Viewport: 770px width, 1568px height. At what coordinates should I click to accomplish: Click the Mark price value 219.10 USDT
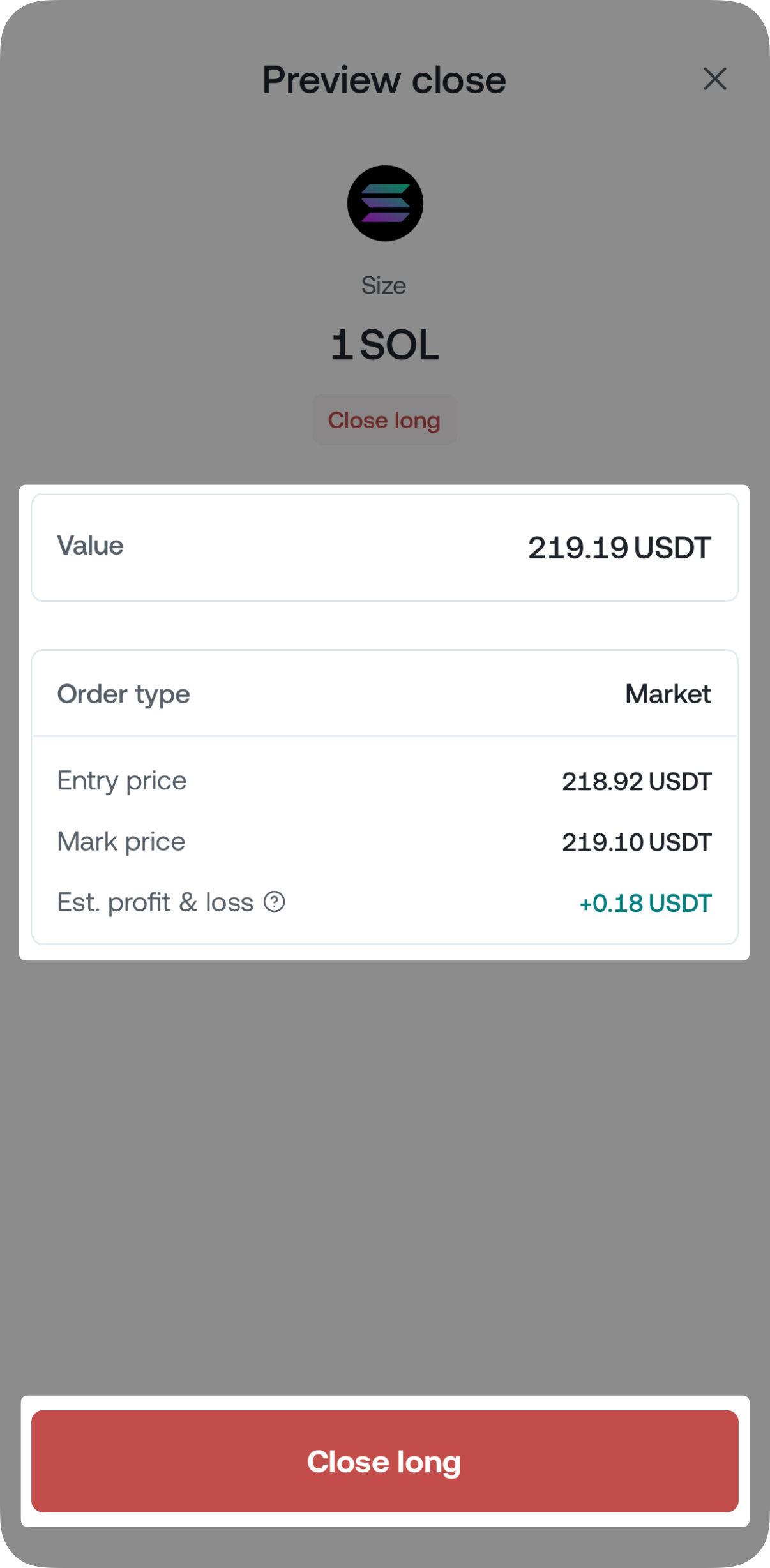click(x=637, y=841)
